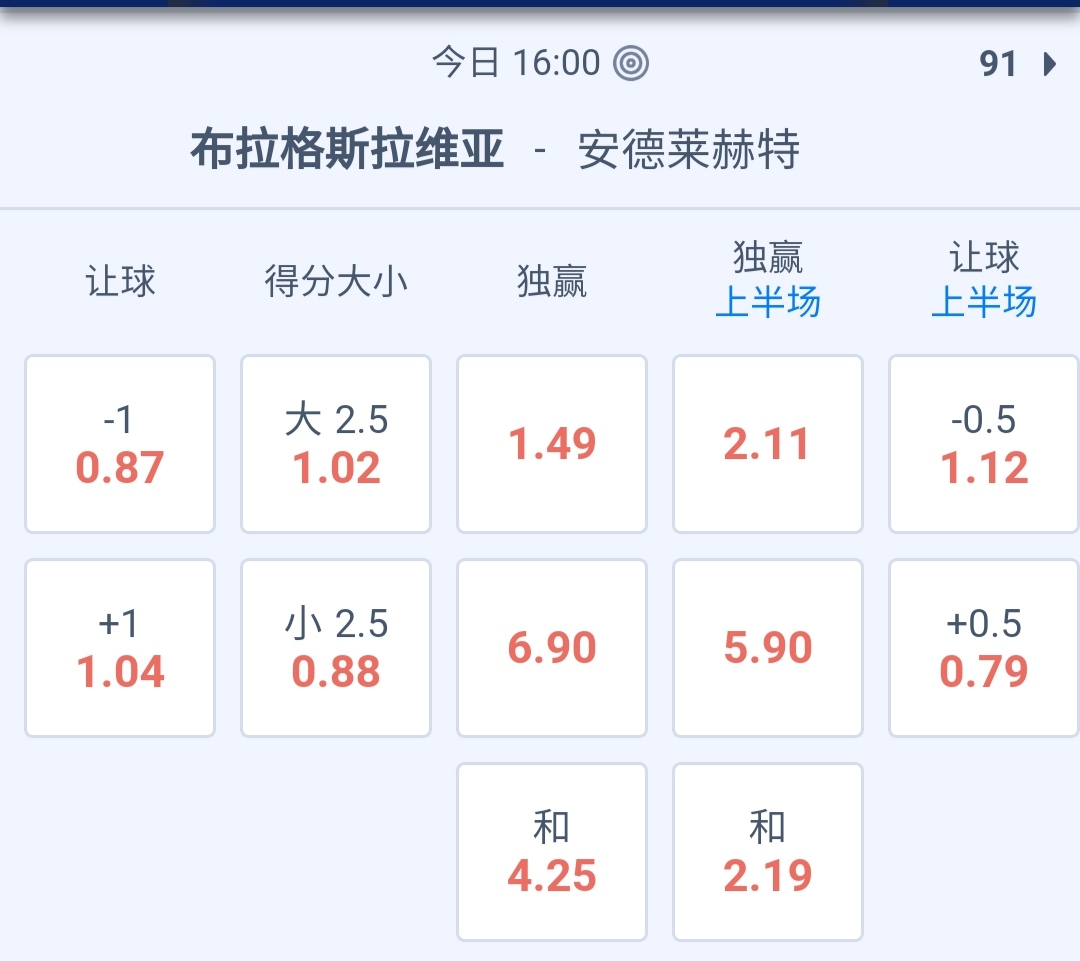Select handicap +1 at odds 1.04
The height and width of the screenshot is (961, 1080).
[x=120, y=648]
